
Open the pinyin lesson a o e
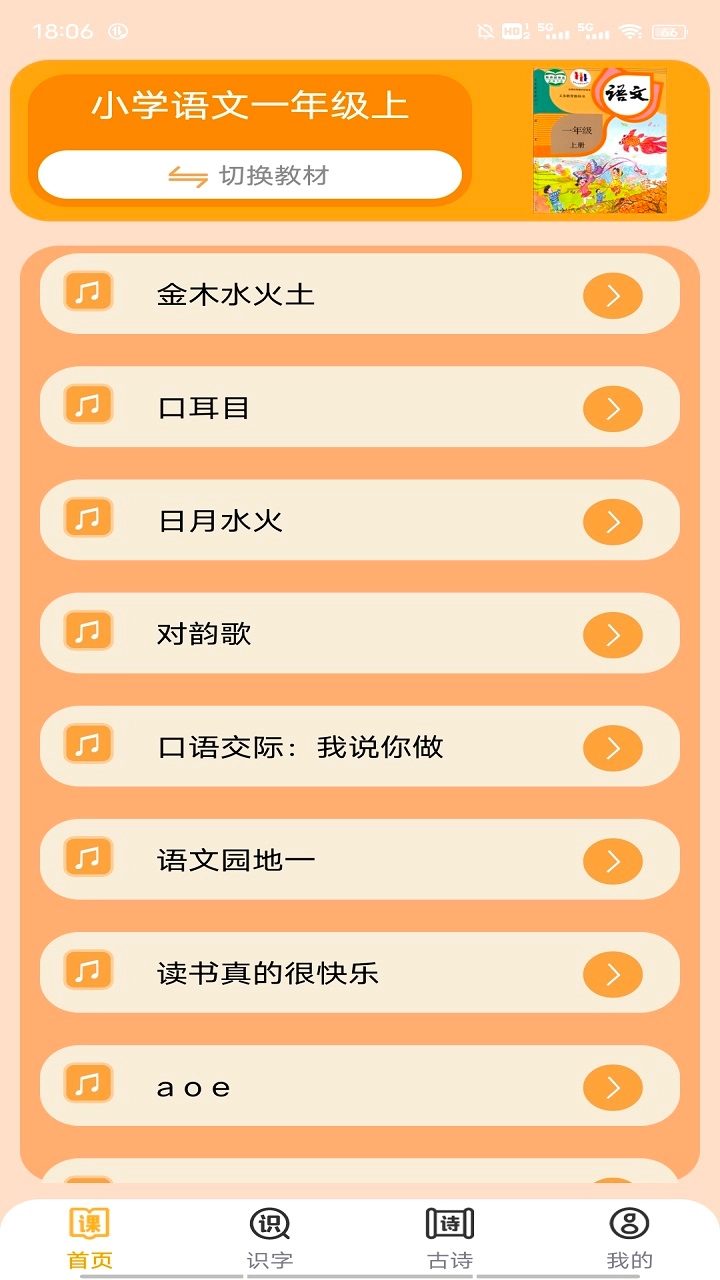coord(360,1086)
